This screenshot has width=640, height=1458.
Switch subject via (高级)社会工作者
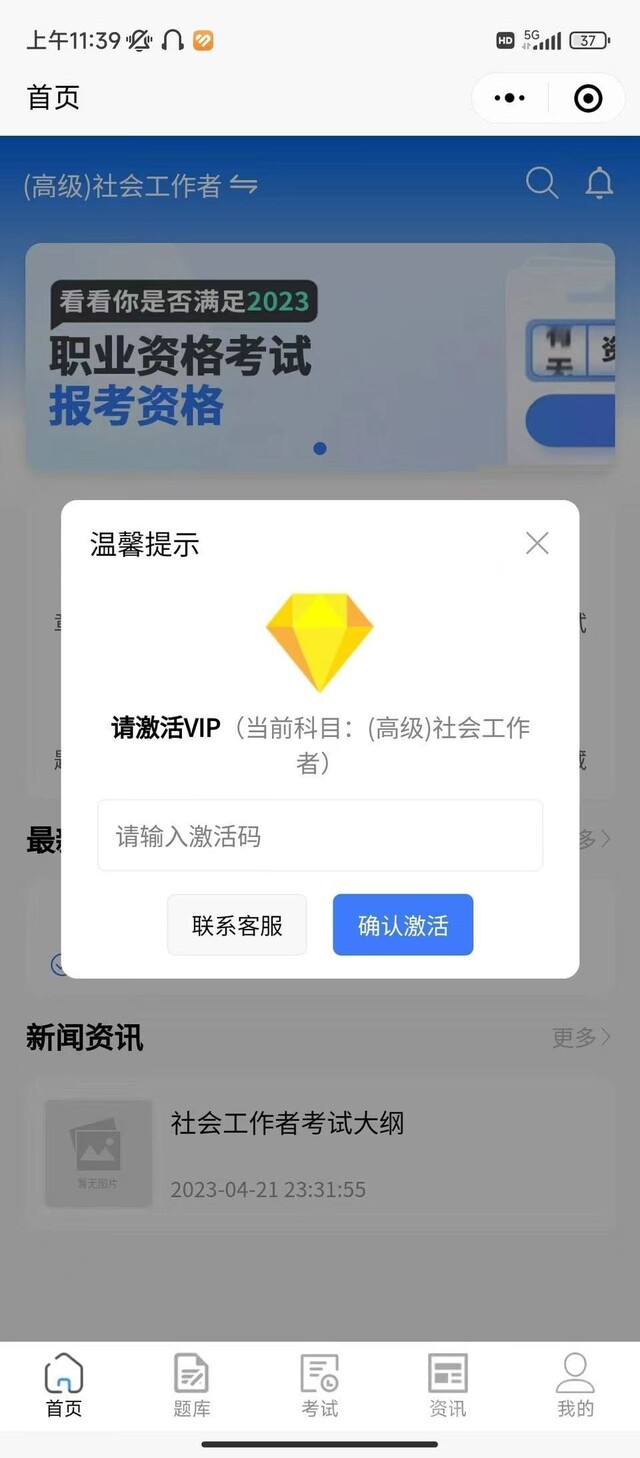(140, 186)
